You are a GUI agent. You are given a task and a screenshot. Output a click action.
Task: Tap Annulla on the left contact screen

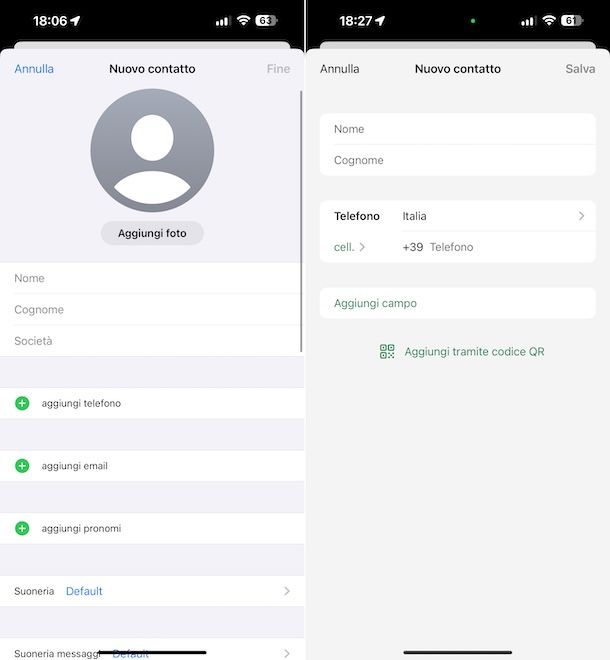[x=34, y=69]
